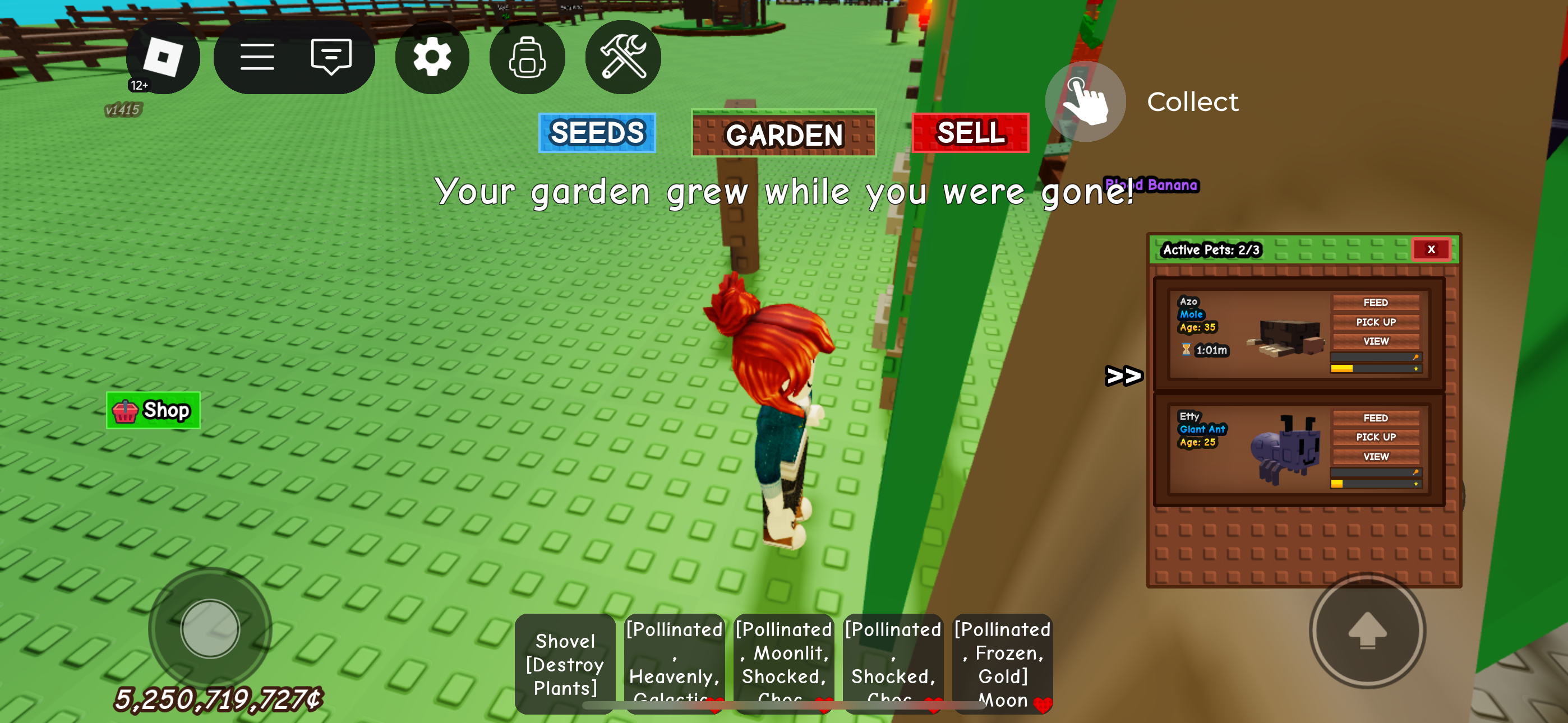Image resolution: width=1568 pixels, height=723 pixels.
Task: Teleport to SELL
Action: [x=970, y=133]
